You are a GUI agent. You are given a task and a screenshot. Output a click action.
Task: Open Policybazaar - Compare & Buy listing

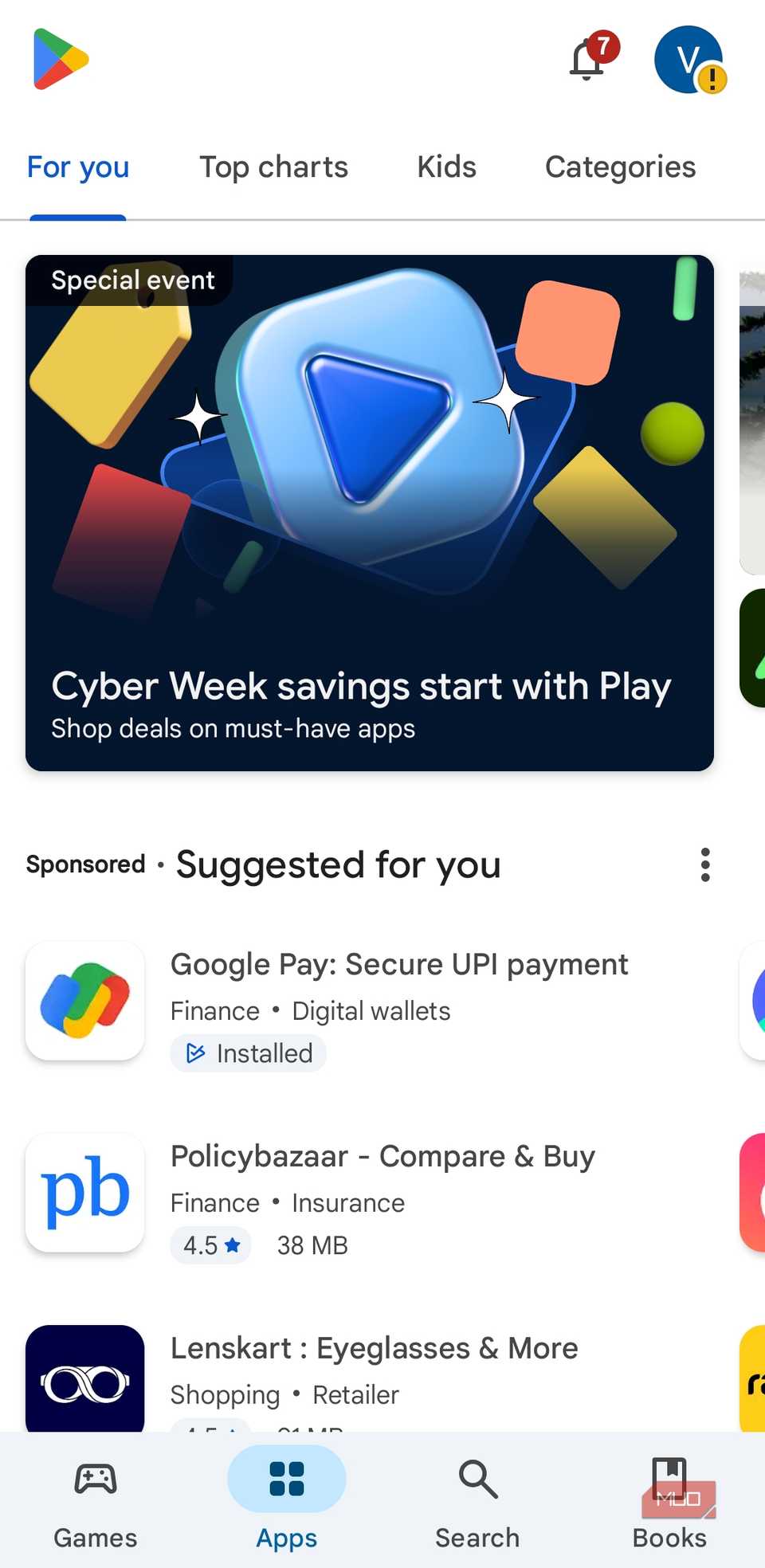tap(382, 1155)
